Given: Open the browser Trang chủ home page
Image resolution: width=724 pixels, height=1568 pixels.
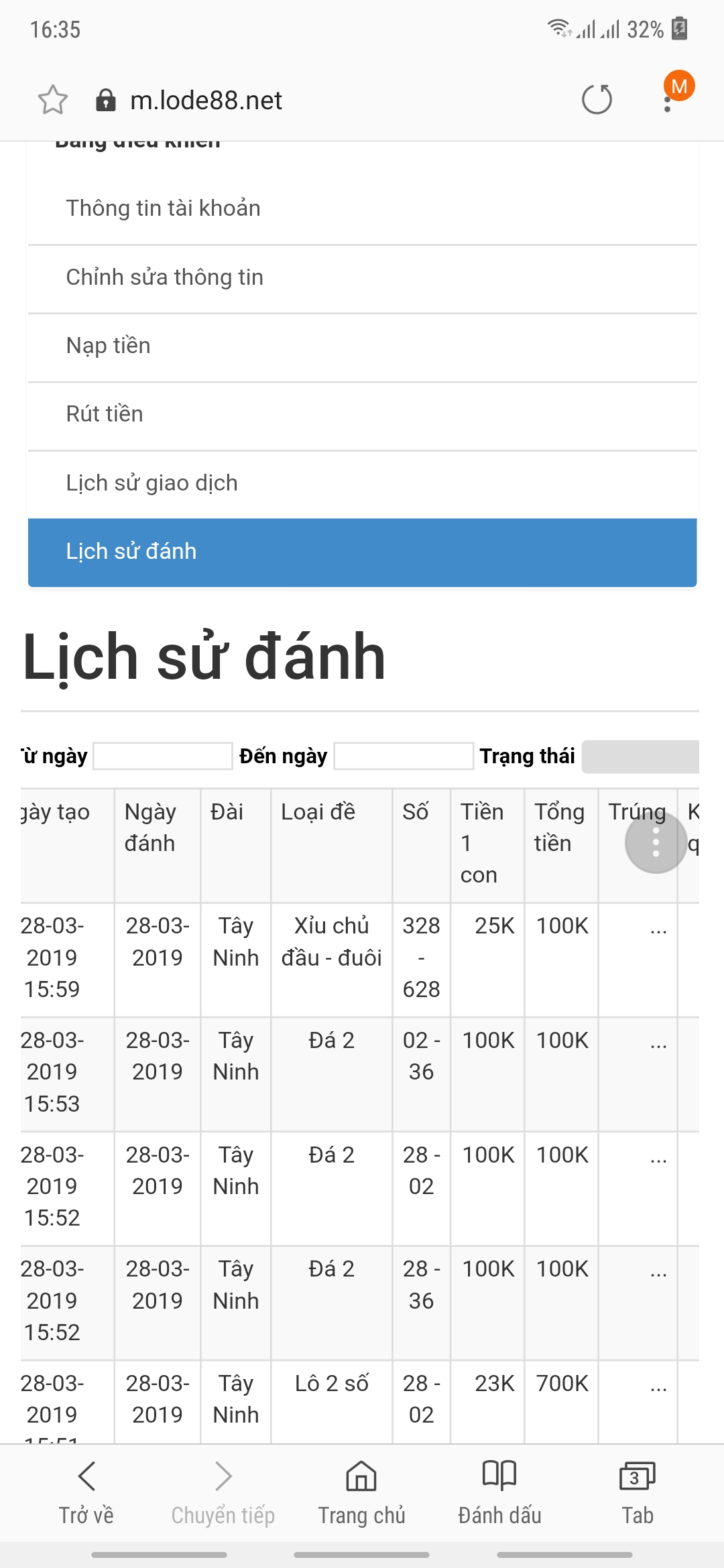Looking at the screenshot, I should click(x=361, y=1490).
